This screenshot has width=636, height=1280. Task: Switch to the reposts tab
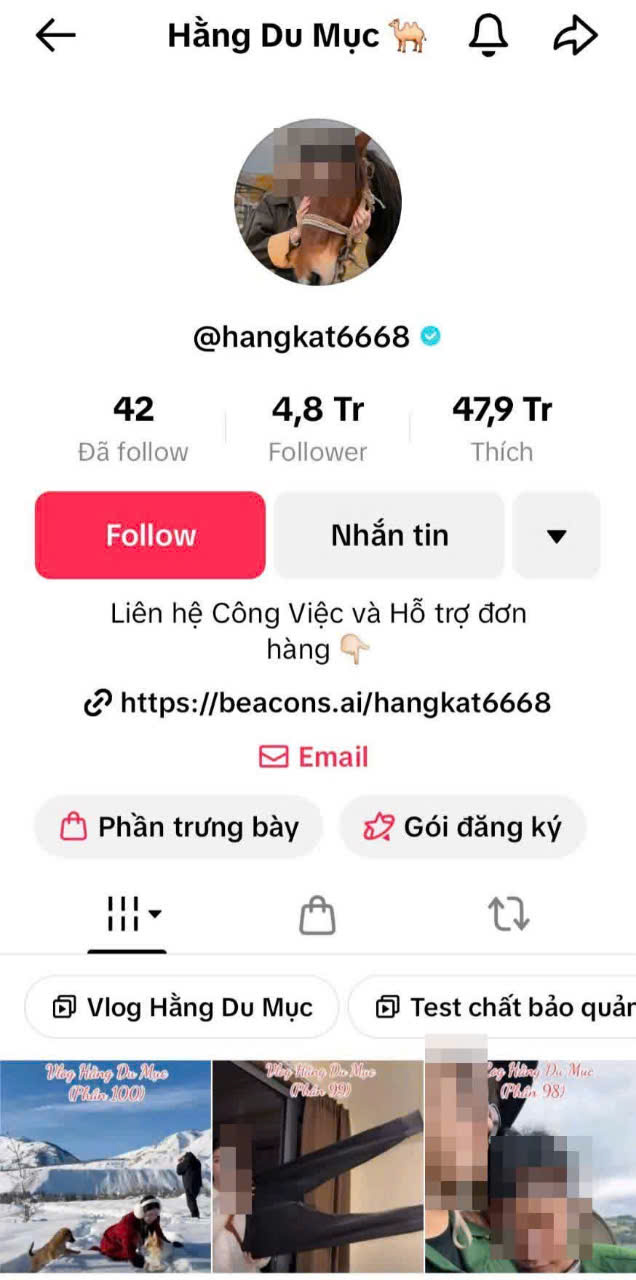[508, 914]
